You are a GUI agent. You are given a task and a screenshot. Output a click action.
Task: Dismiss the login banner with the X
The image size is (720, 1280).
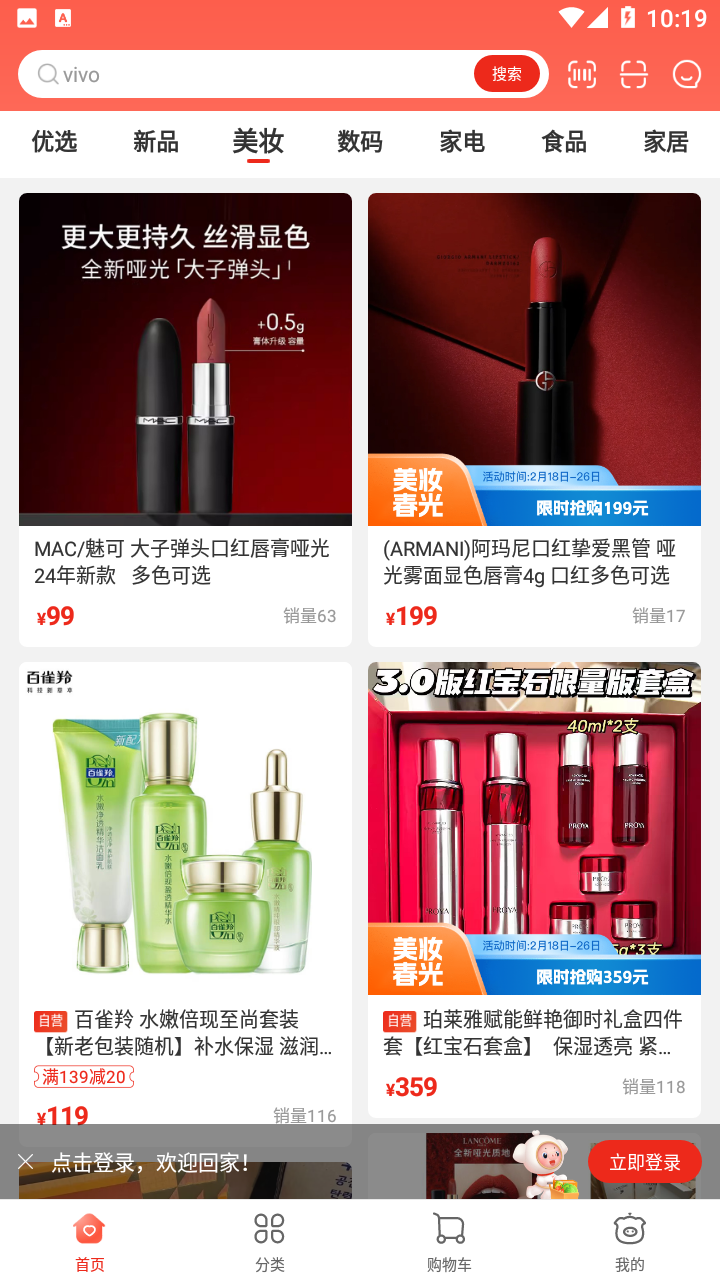24,1160
